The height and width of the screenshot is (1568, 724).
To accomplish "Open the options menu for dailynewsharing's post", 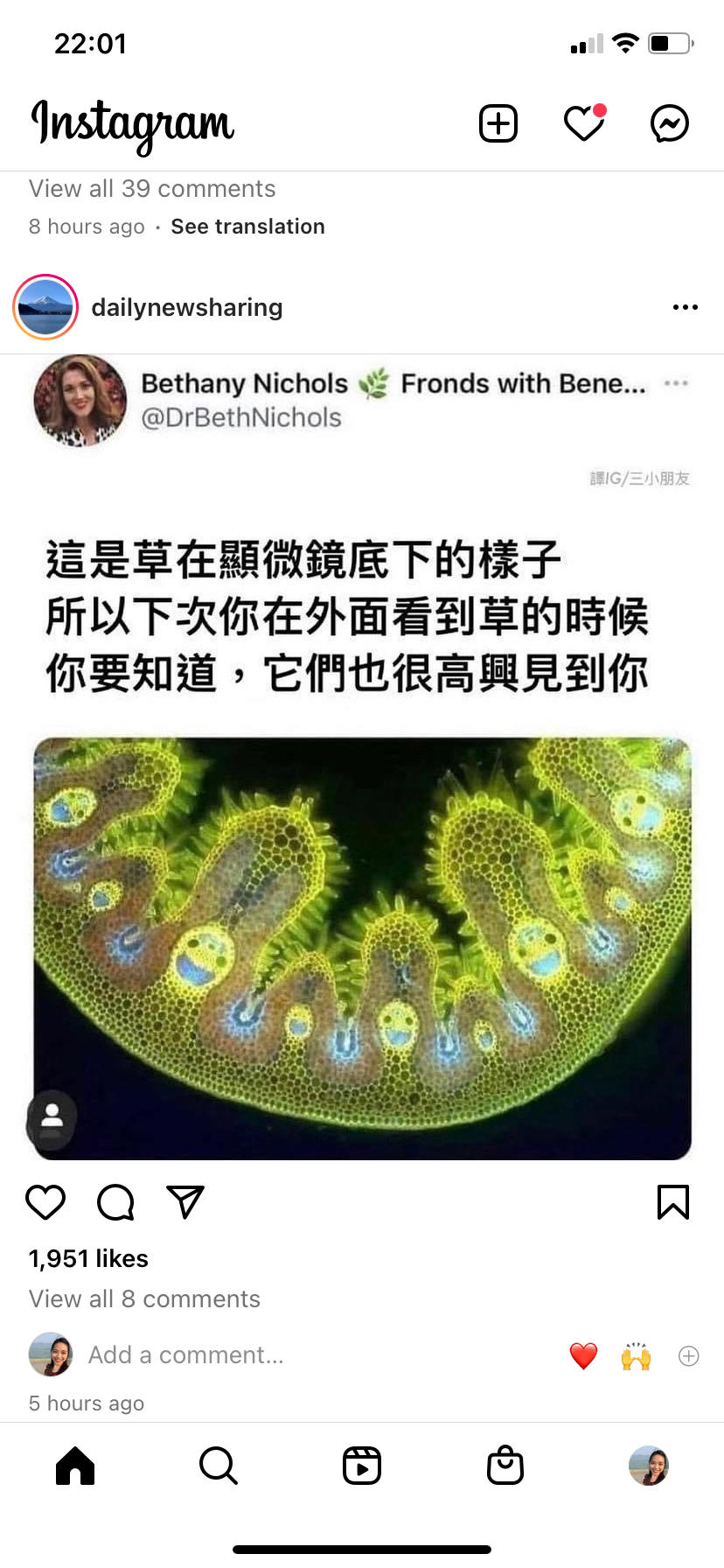I will pos(685,307).
